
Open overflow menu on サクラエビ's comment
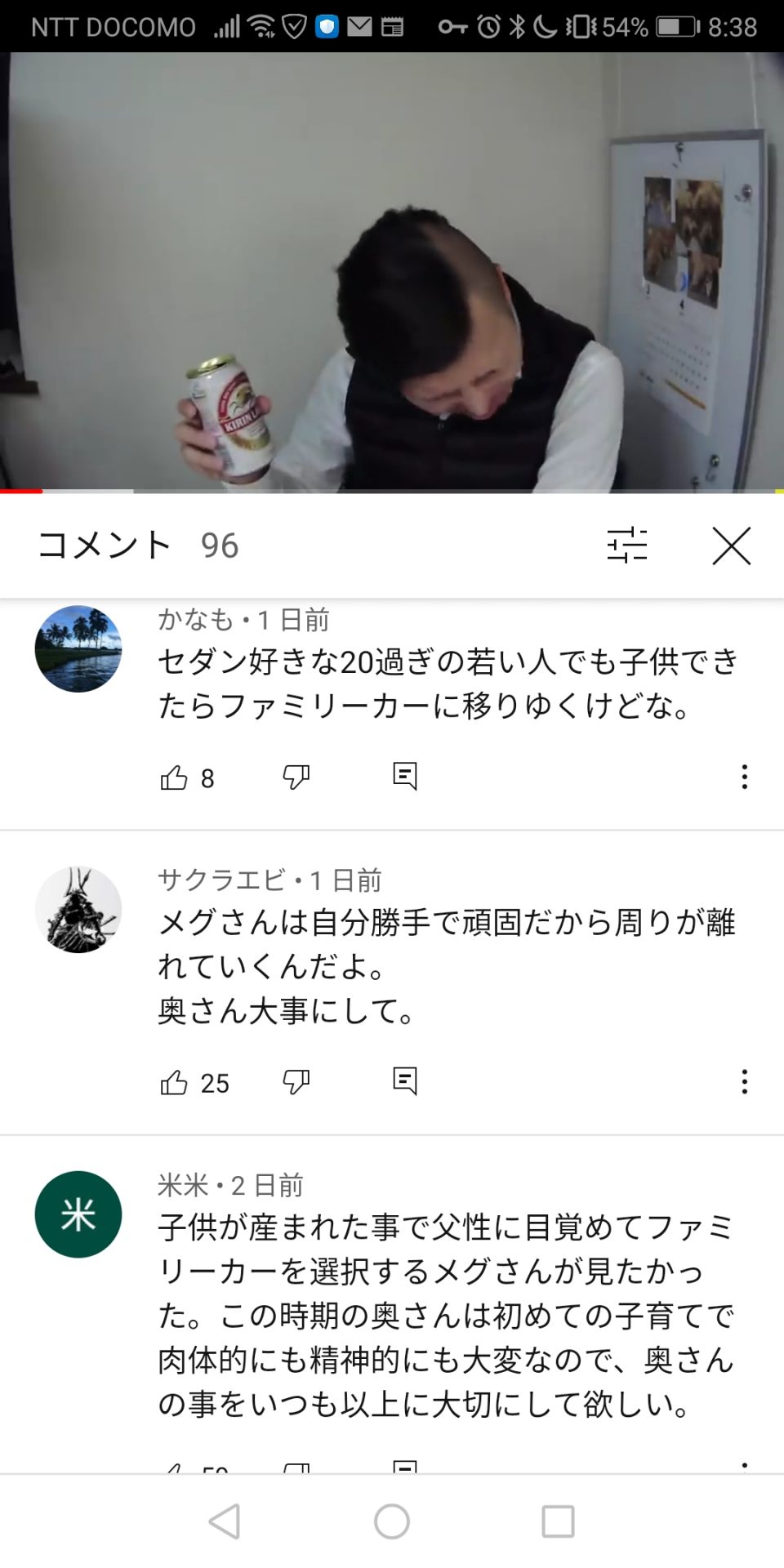pos(744,1081)
